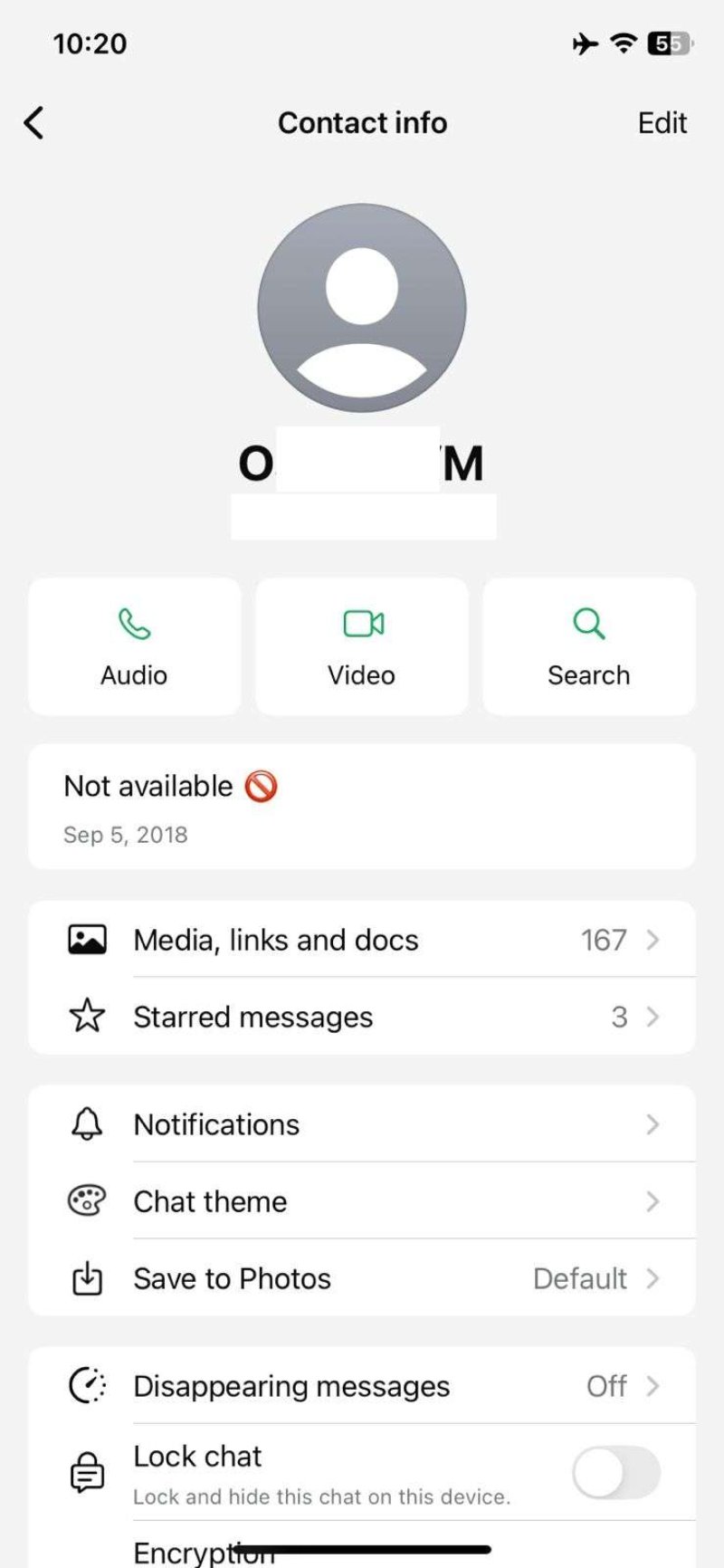Open Notifications settings for this contact

click(x=362, y=1124)
